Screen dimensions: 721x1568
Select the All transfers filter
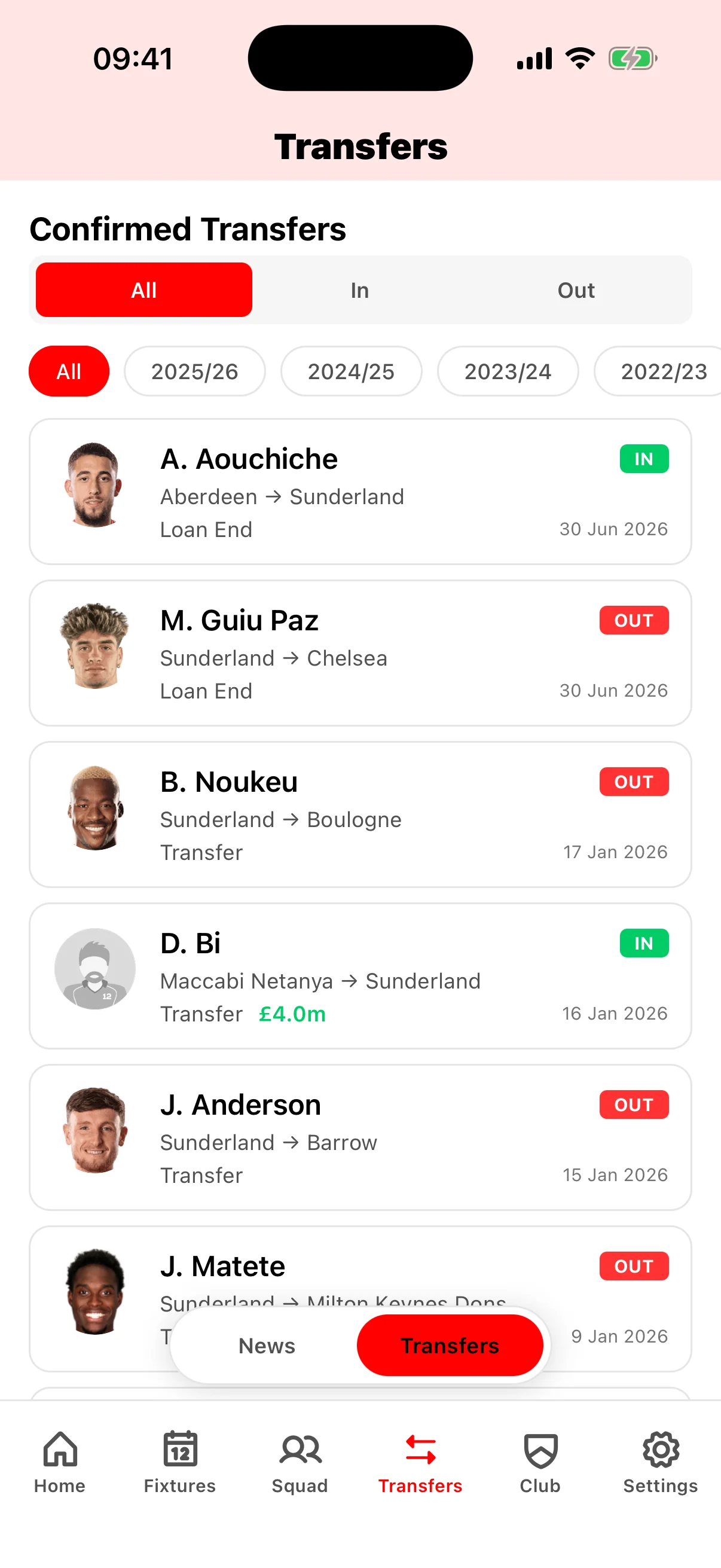click(143, 291)
